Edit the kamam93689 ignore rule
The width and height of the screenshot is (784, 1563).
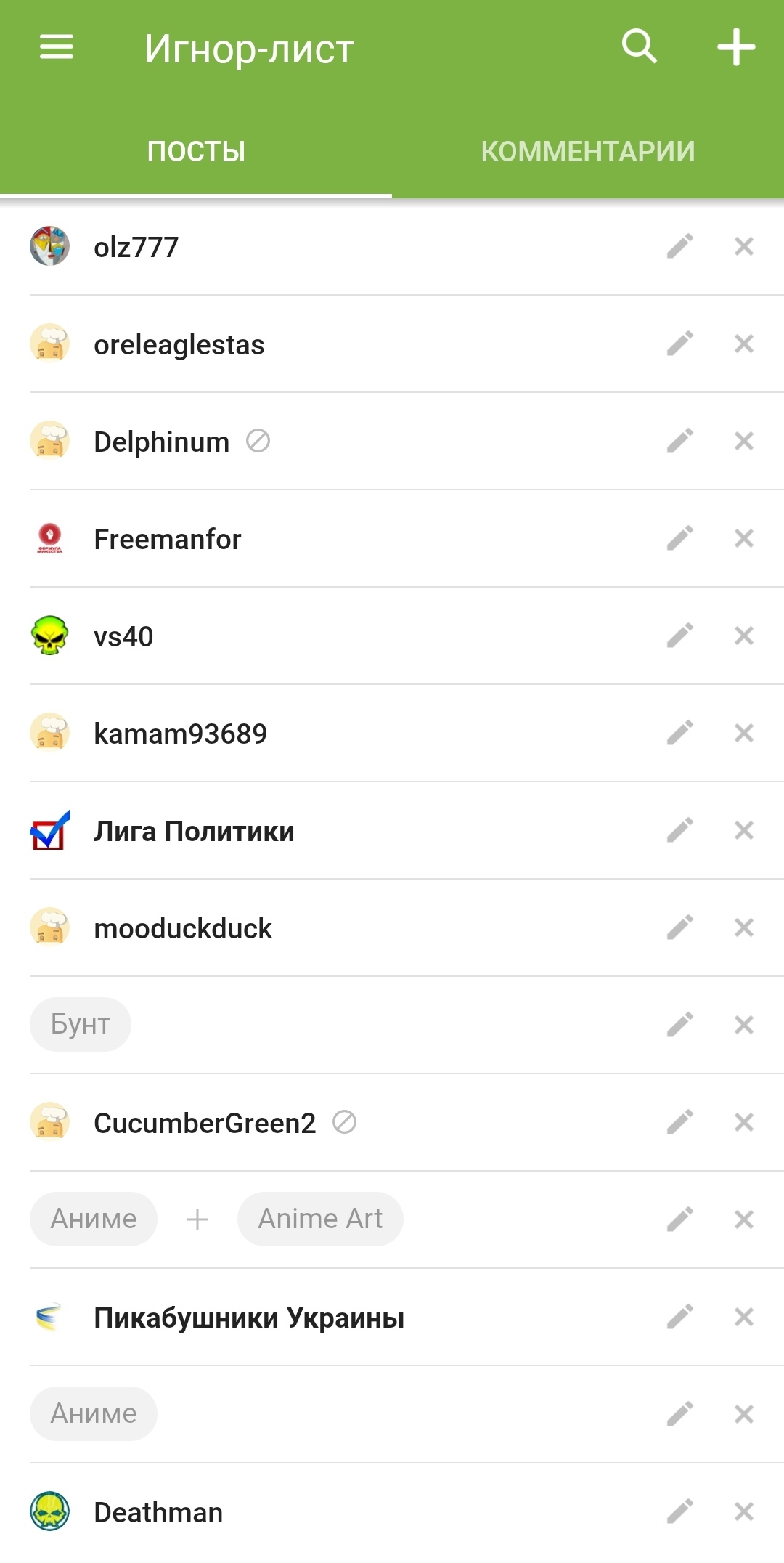point(680,734)
